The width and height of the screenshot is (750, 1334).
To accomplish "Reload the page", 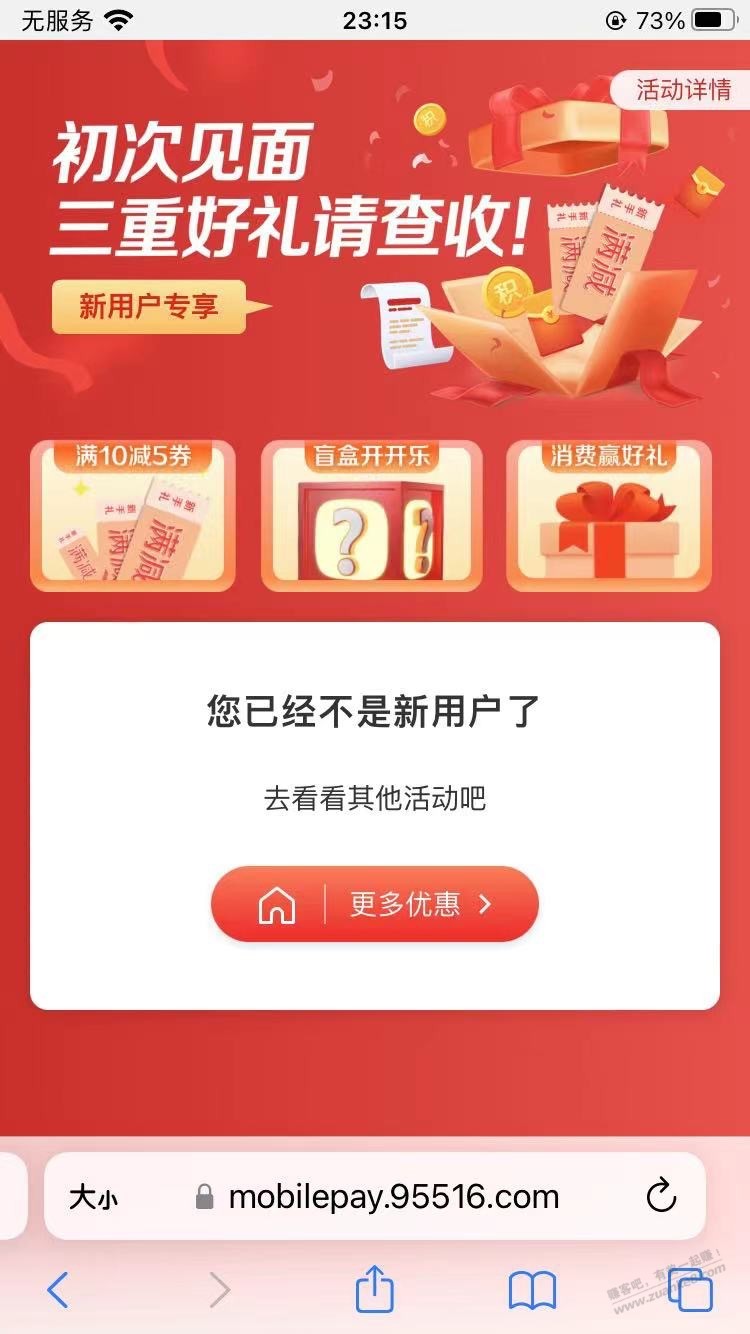I will click(x=662, y=1197).
